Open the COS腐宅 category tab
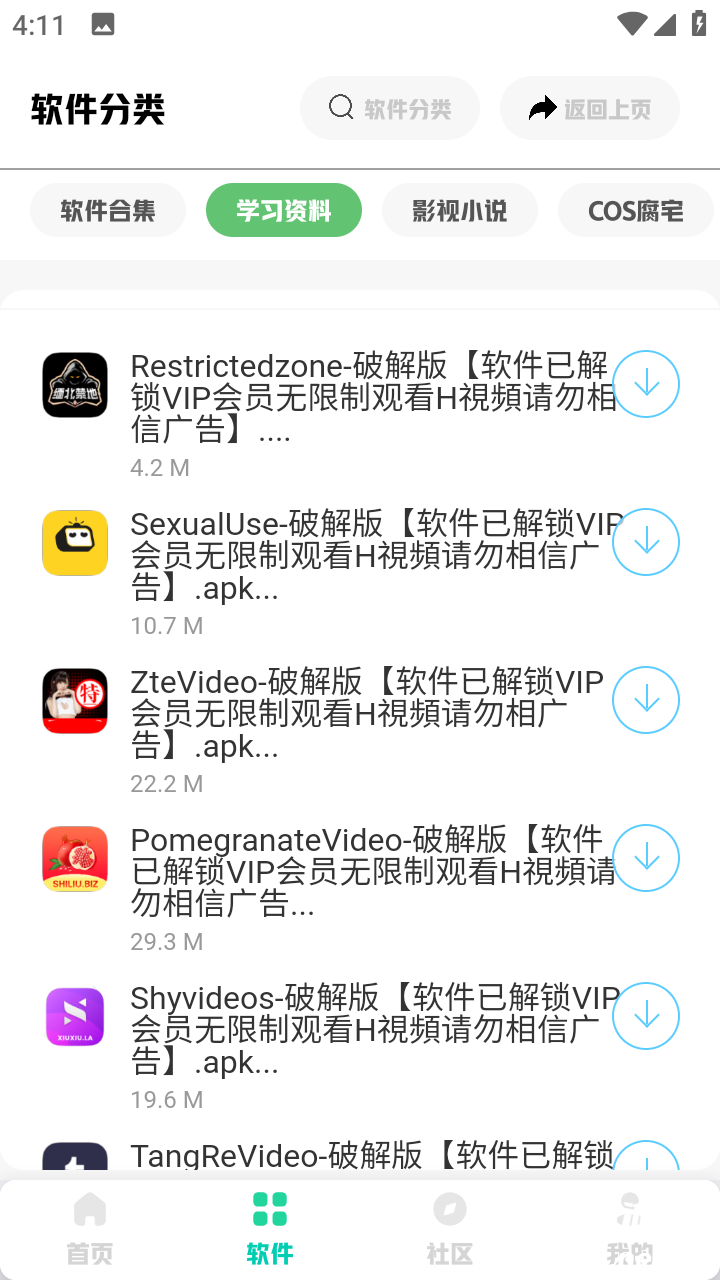This screenshot has width=720, height=1280. point(636,210)
